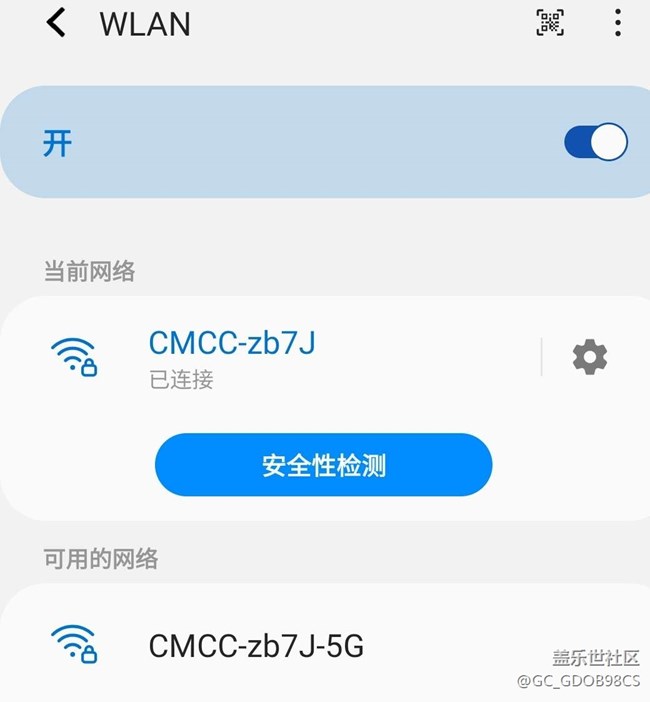This screenshot has height=702, width=650.
Task: Open settings gear for CMCC-zb7J
Action: pyautogui.click(x=589, y=357)
